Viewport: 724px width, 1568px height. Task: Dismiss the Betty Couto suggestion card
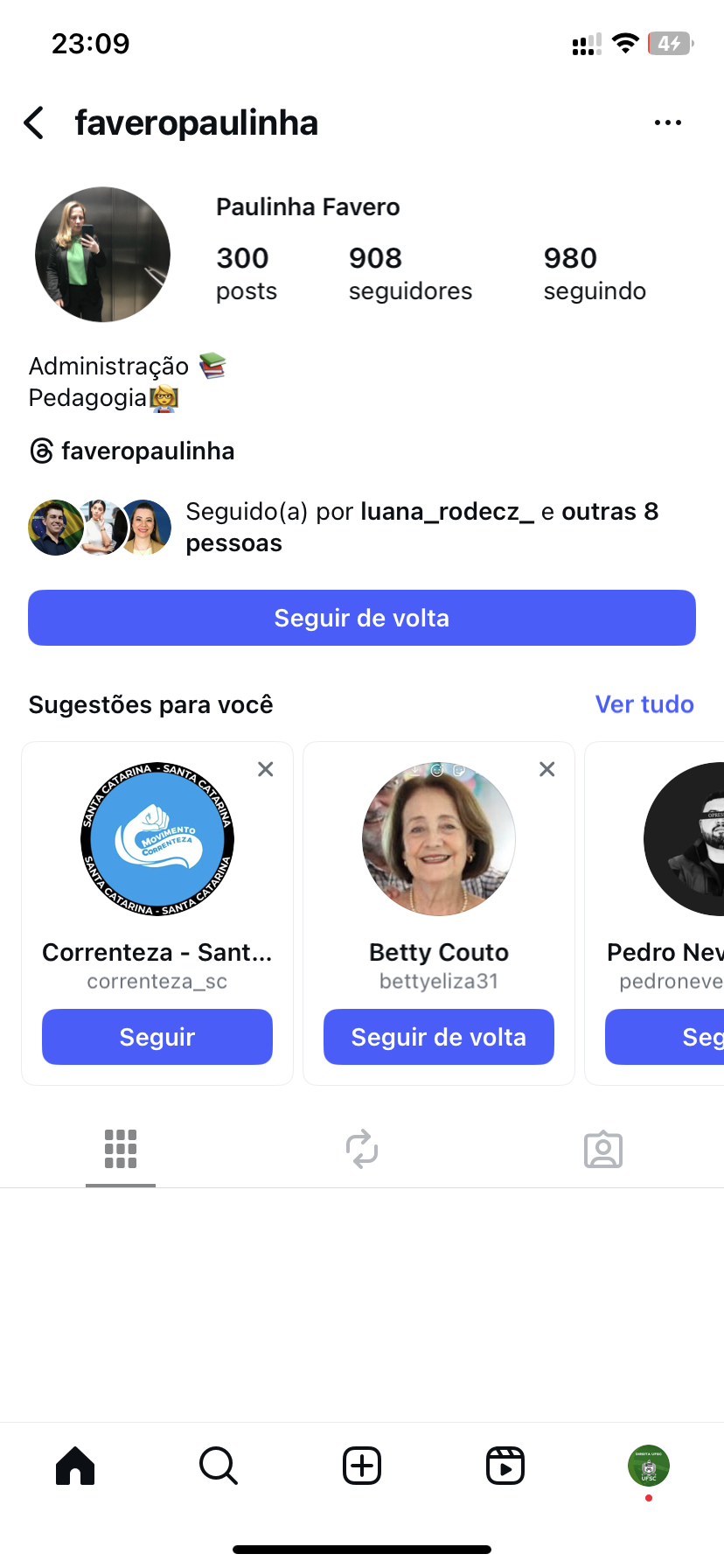[x=547, y=769]
